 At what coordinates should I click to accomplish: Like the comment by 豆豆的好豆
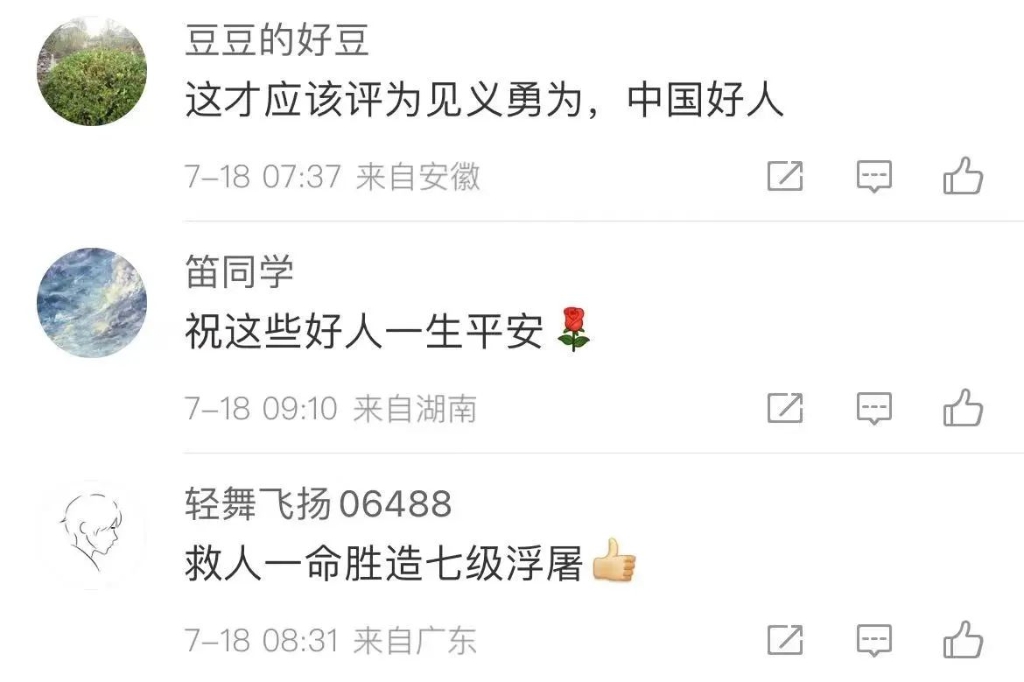coord(963,177)
